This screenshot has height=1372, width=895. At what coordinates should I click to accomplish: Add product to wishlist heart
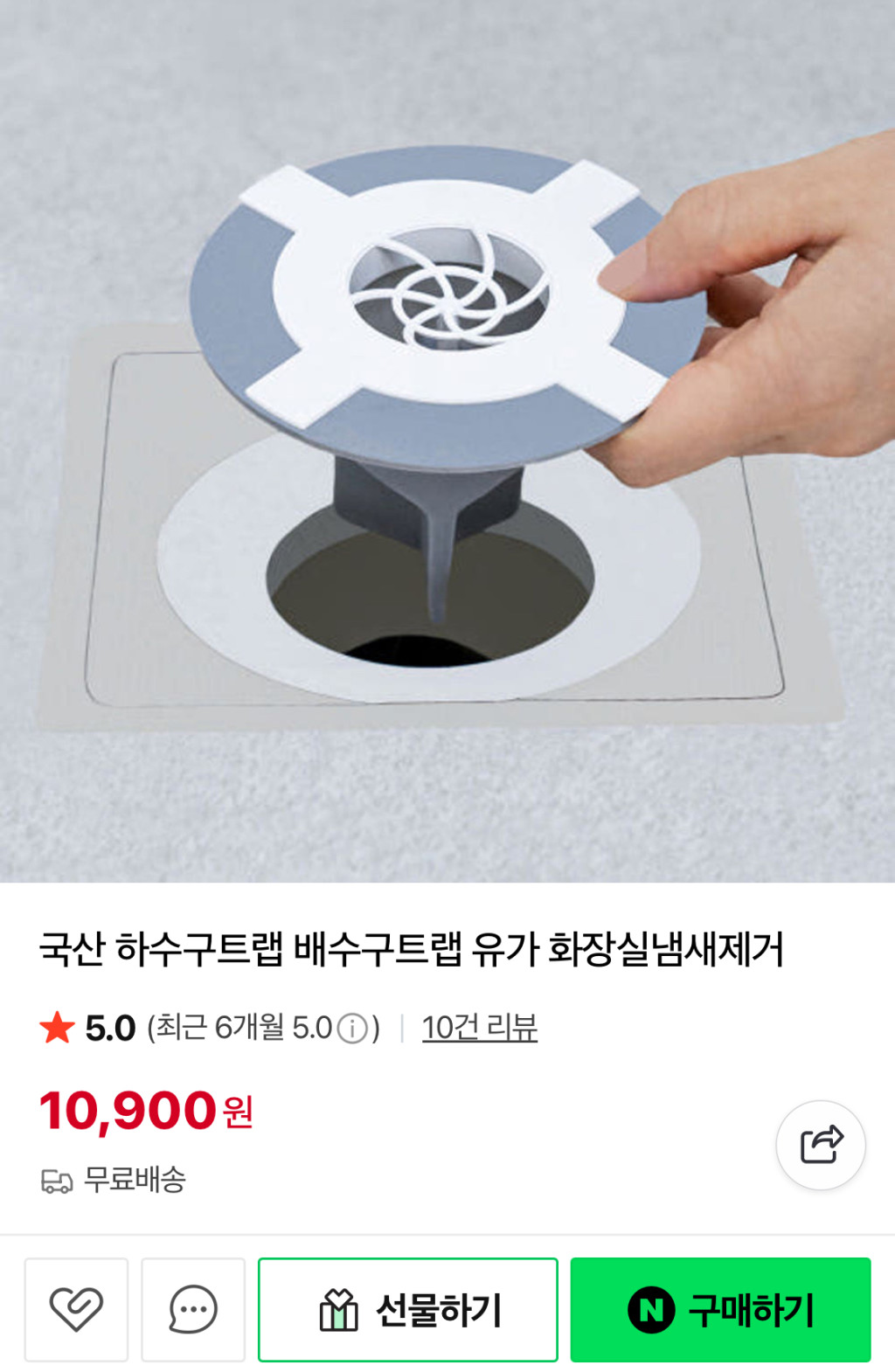tap(76, 1309)
